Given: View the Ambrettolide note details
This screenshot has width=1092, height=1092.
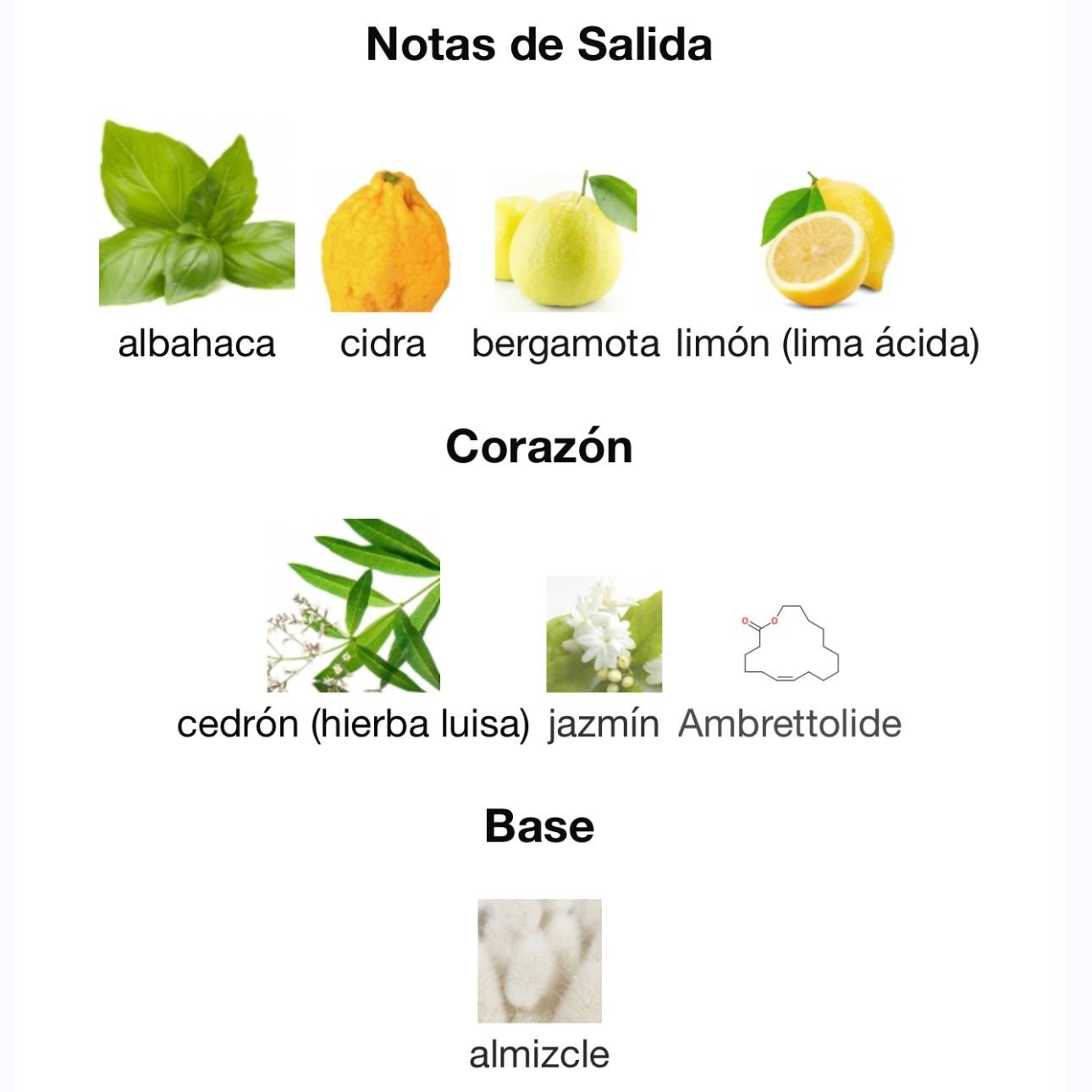Looking at the screenshot, I should [x=790, y=642].
